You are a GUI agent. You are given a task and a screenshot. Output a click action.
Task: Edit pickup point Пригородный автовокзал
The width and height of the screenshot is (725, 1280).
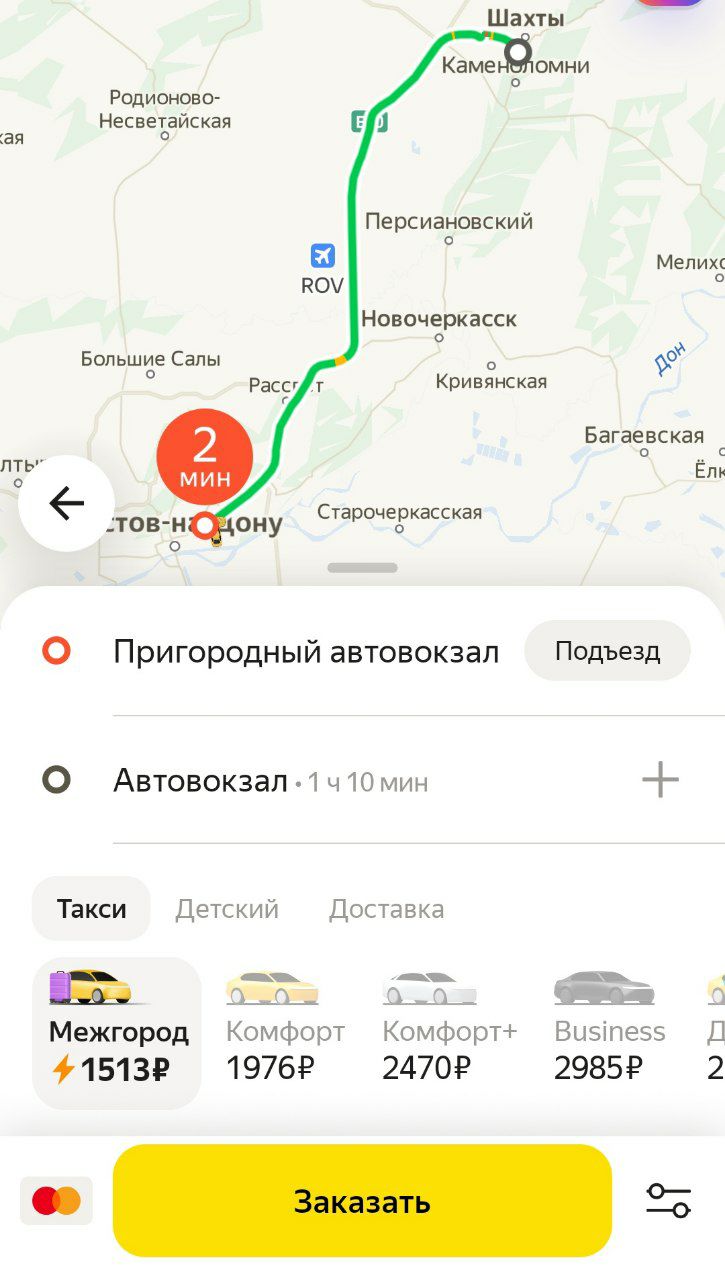[305, 652]
